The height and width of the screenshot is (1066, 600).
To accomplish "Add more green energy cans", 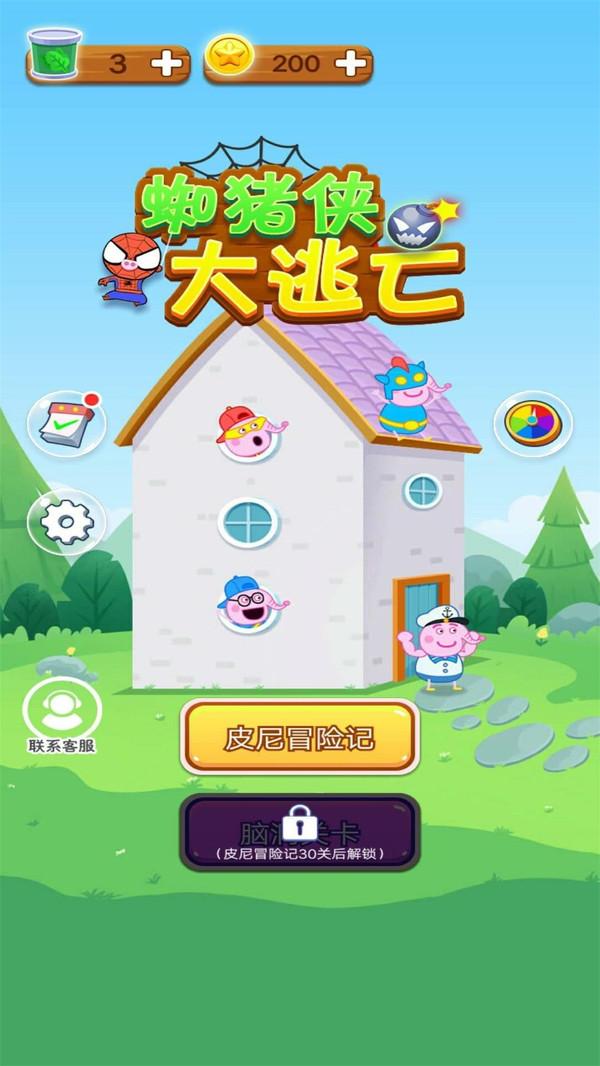I will (167, 64).
